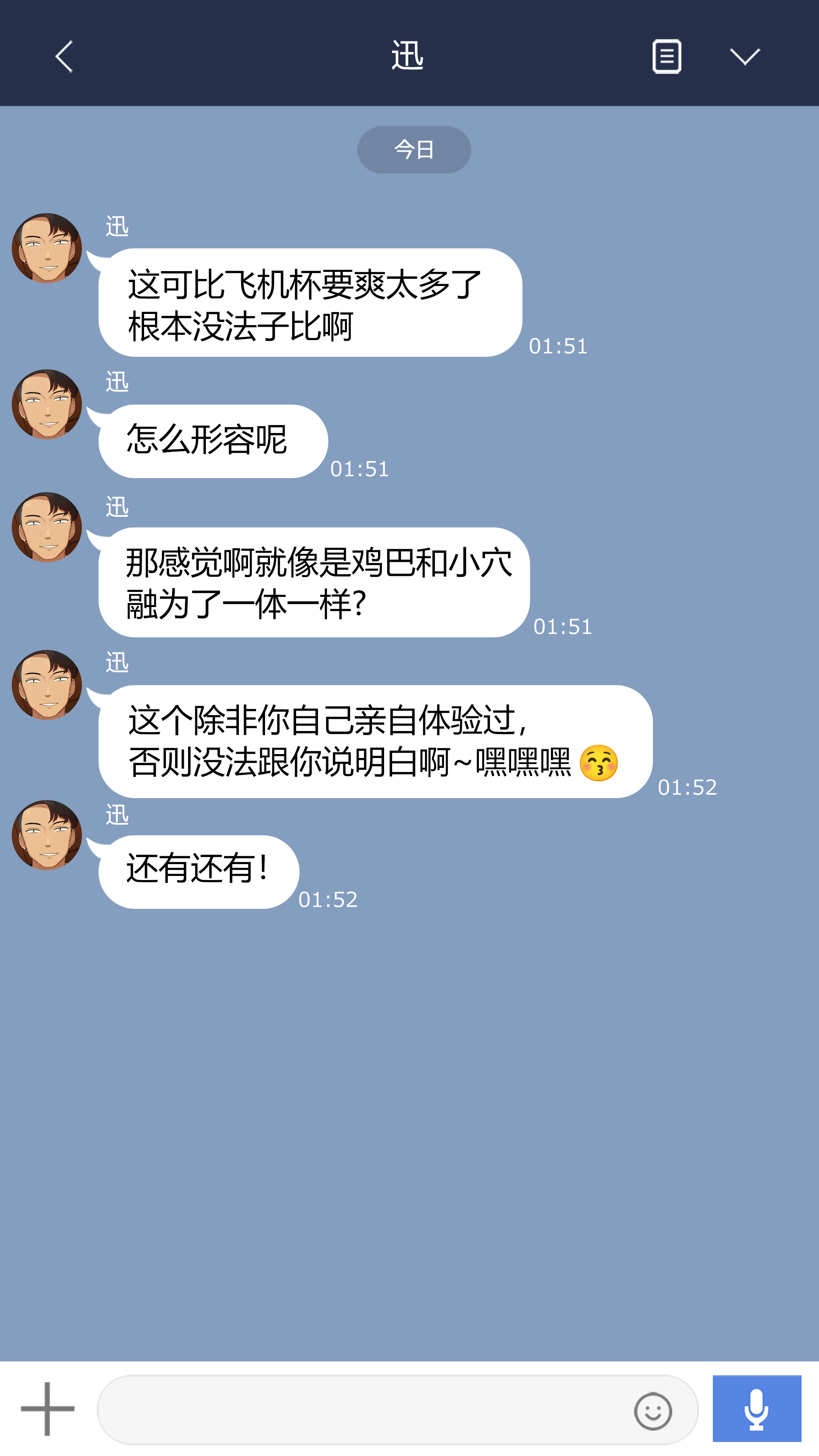This screenshot has width=819, height=1456.
Task: Open the notes icon in header
Action: click(667, 56)
